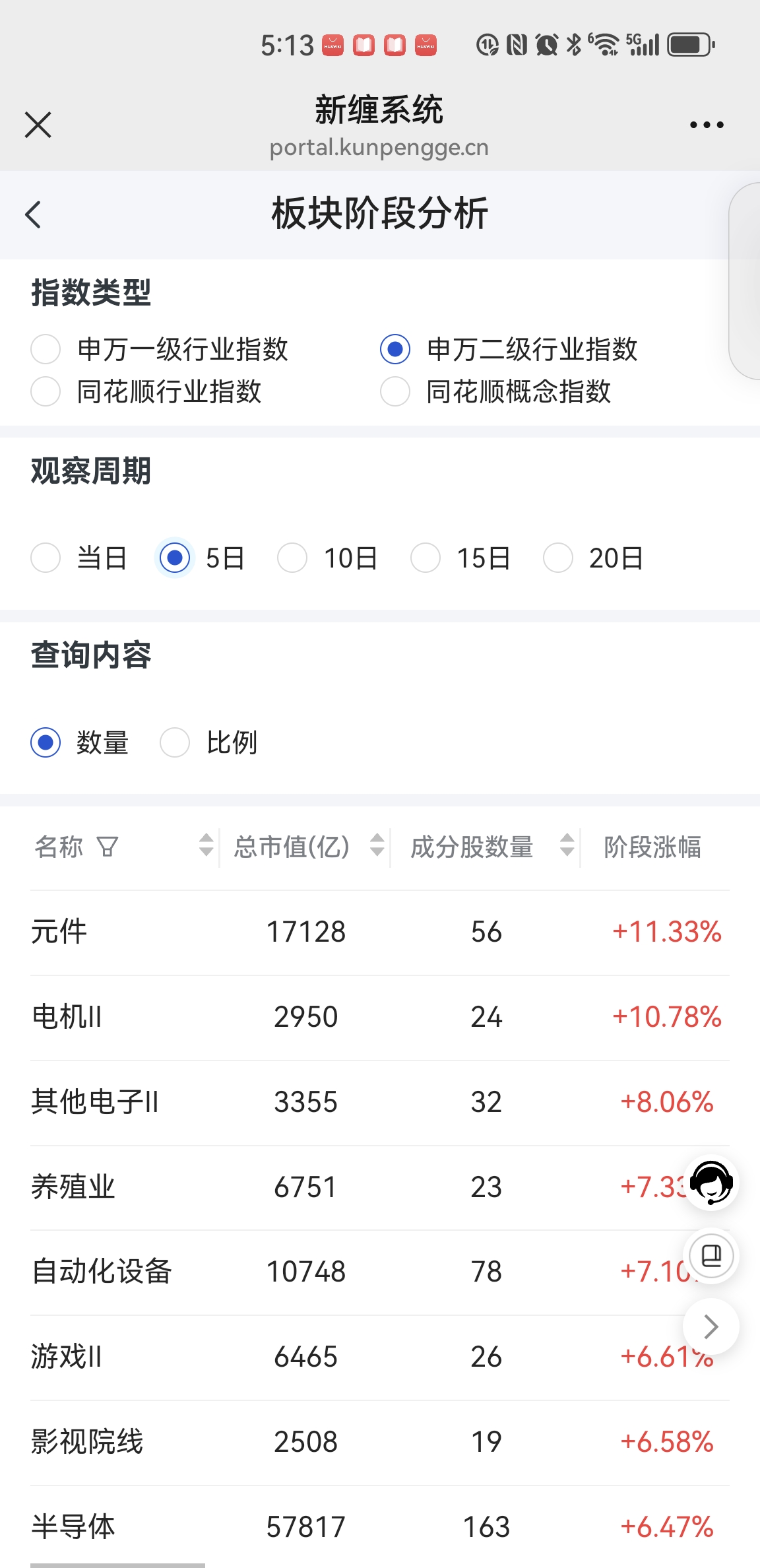Tap the floating right-arrow button
Image resolution: width=760 pixels, height=1568 pixels.
tap(711, 1326)
